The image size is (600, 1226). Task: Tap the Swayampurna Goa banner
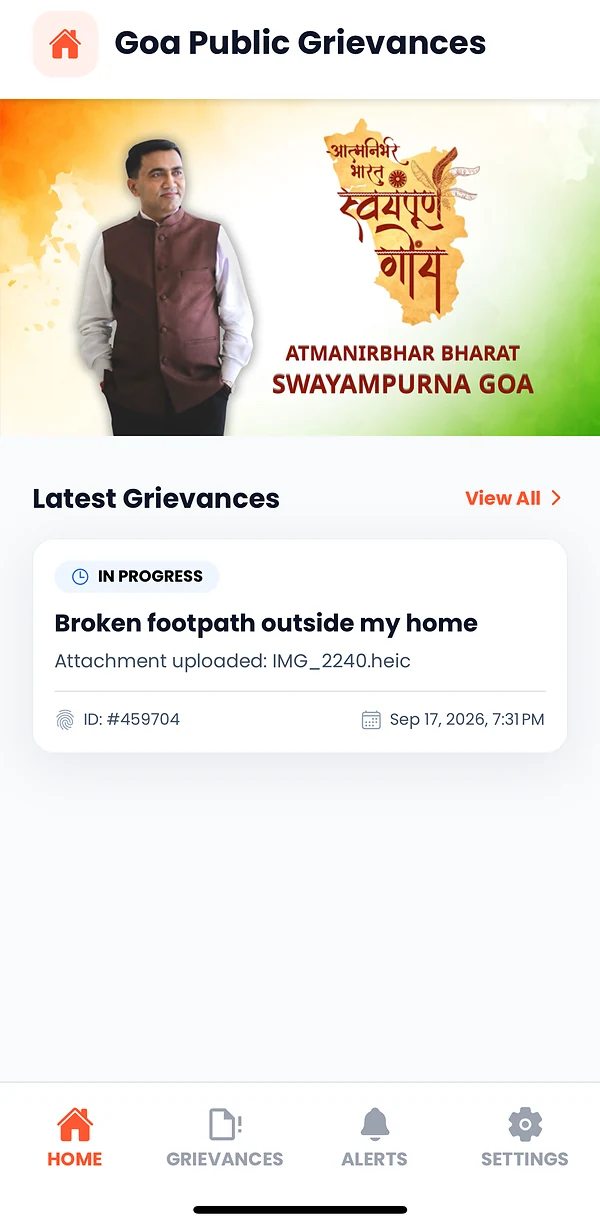300,267
